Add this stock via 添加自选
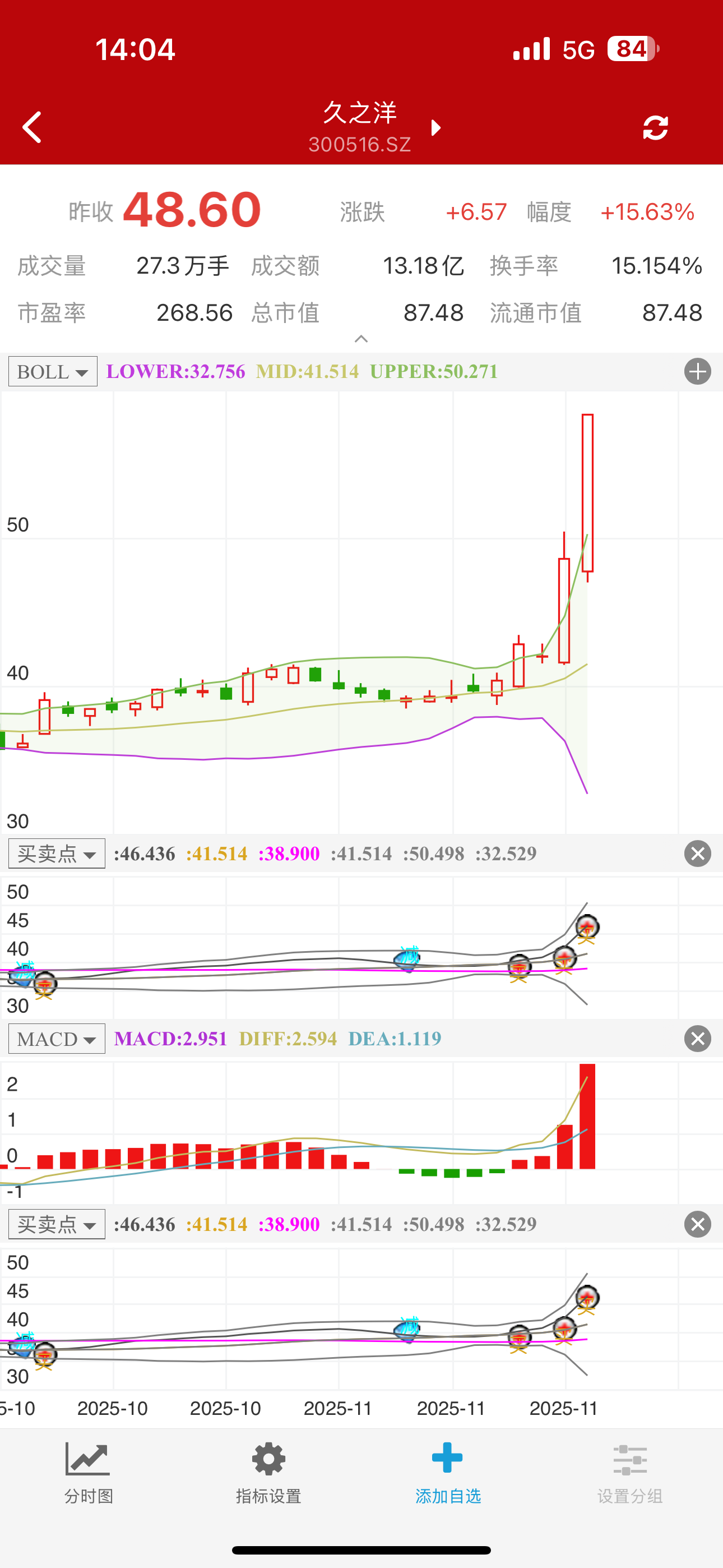Screen dimensions: 723x1568 (448, 1473)
